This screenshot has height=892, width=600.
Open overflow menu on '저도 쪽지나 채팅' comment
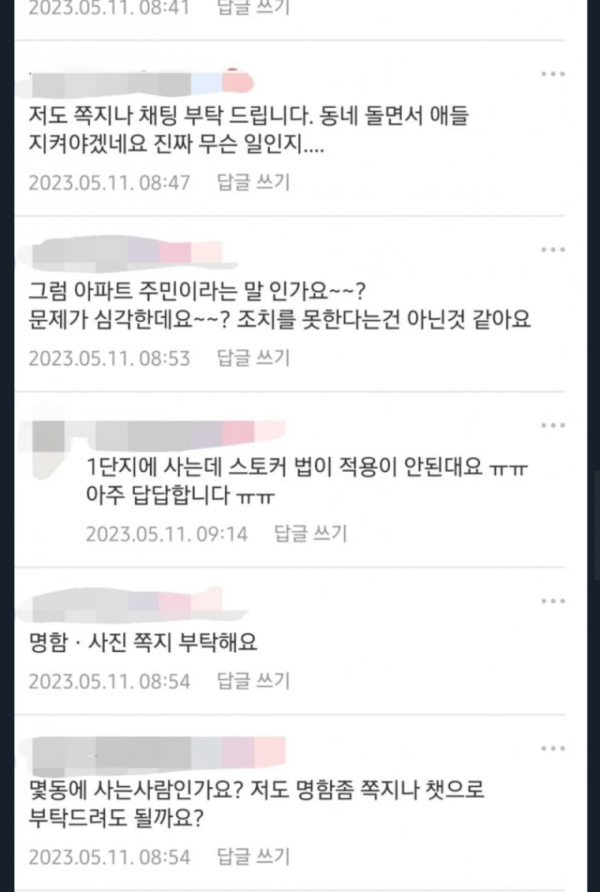point(553,75)
